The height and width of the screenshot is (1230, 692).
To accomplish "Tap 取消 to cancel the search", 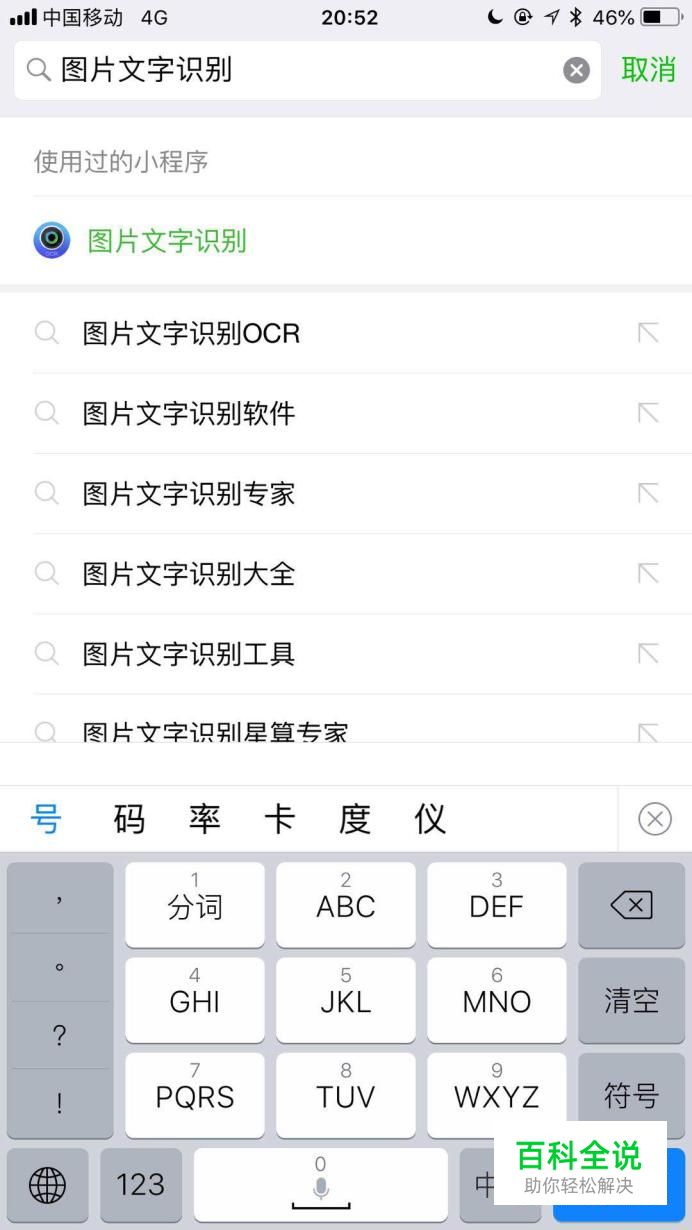I will pyautogui.click(x=648, y=70).
